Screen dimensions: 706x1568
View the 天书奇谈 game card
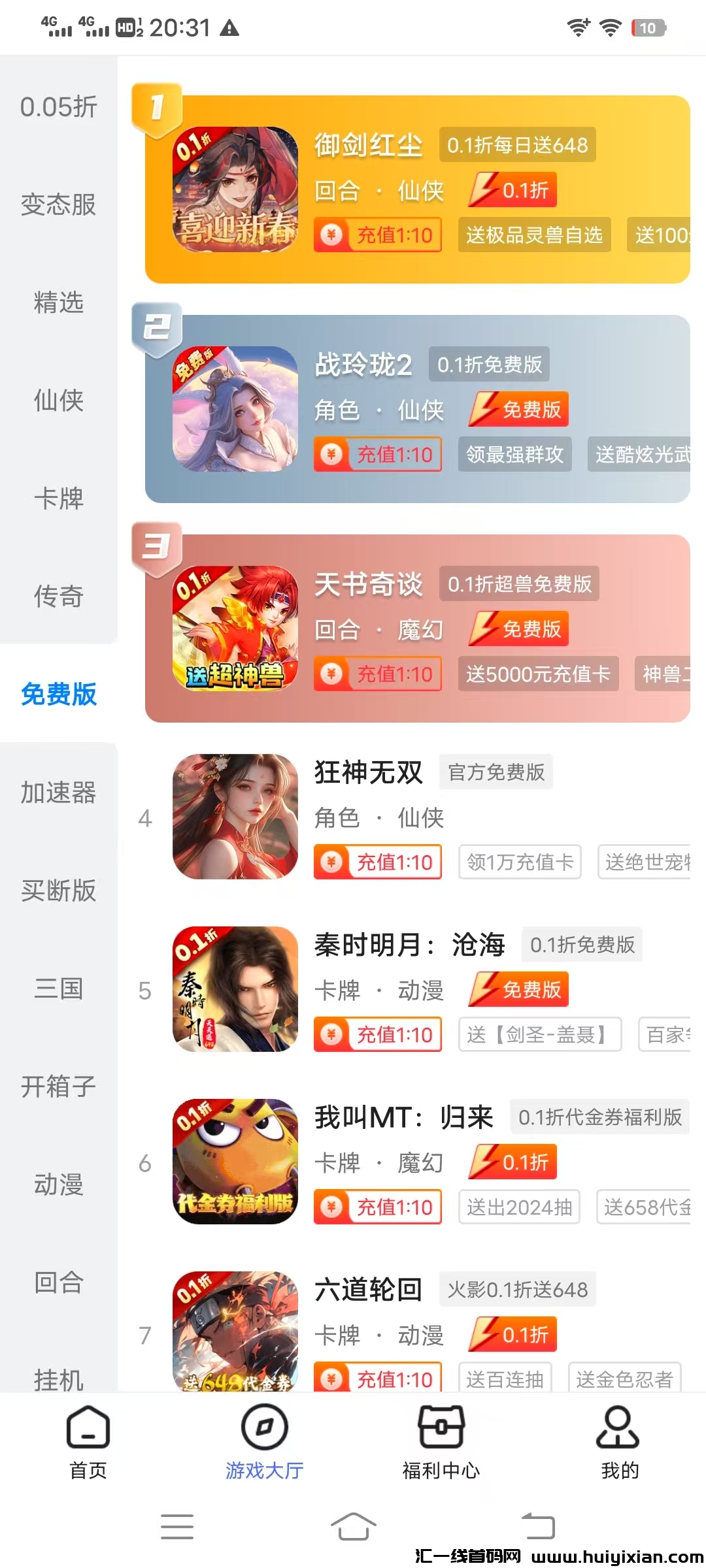[368, 584]
